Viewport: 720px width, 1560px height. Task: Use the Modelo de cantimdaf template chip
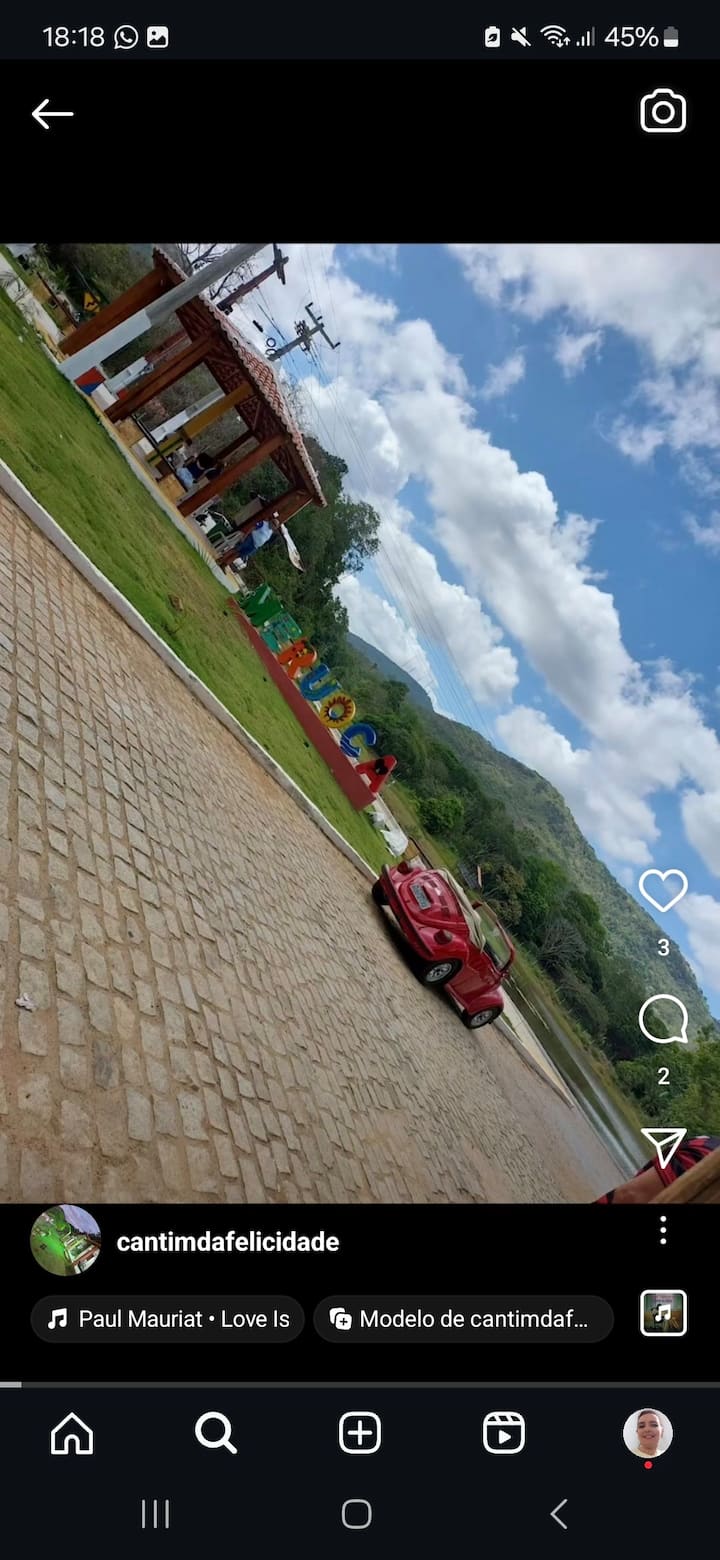(x=463, y=1319)
